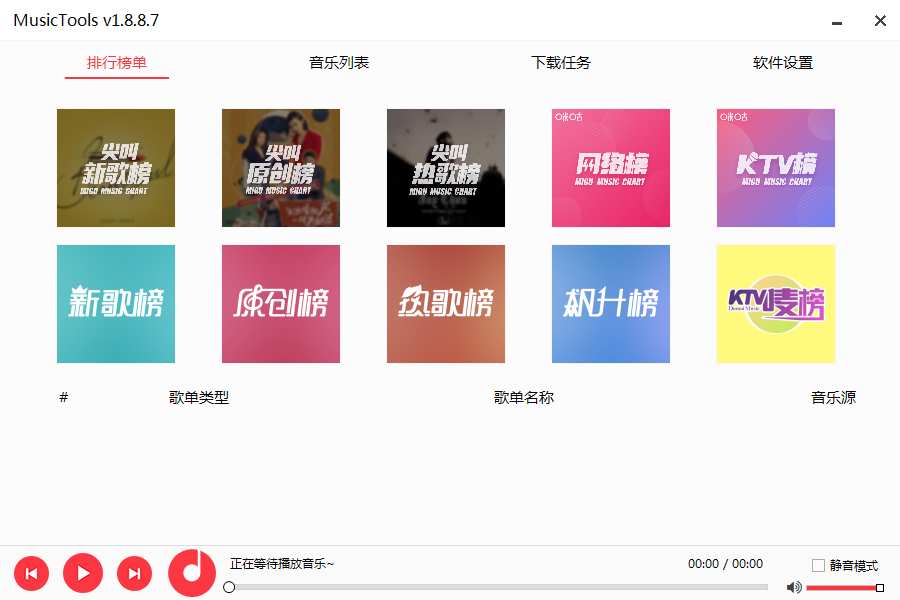
Task: Open the 尖叫原创榜 chart tile
Action: click(x=281, y=168)
